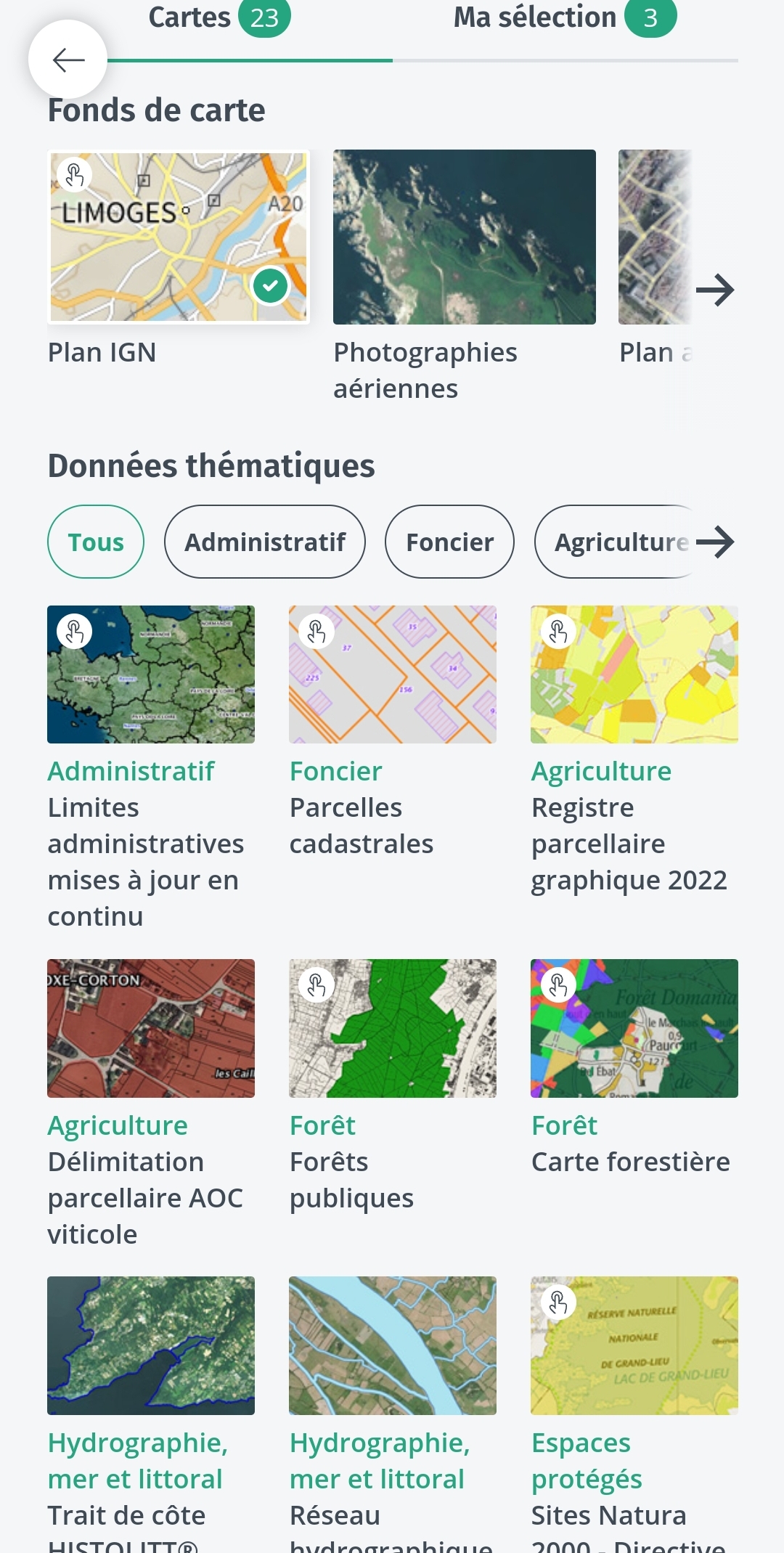
Task: Select the Réseau hydrographique layer
Action: [x=393, y=1345]
